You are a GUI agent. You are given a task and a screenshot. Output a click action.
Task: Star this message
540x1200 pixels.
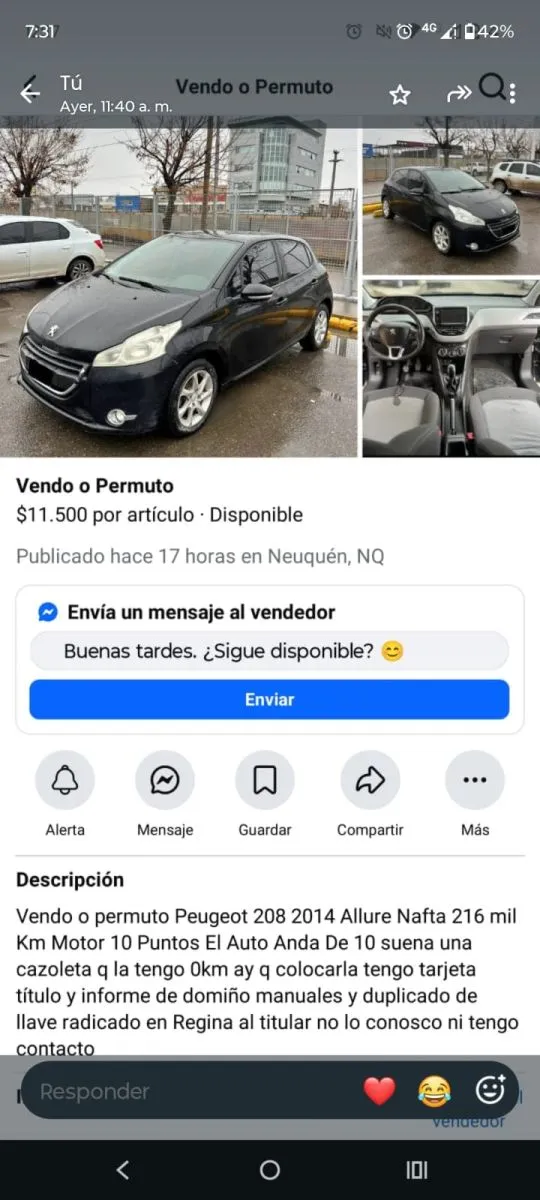pyautogui.click(x=400, y=94)
